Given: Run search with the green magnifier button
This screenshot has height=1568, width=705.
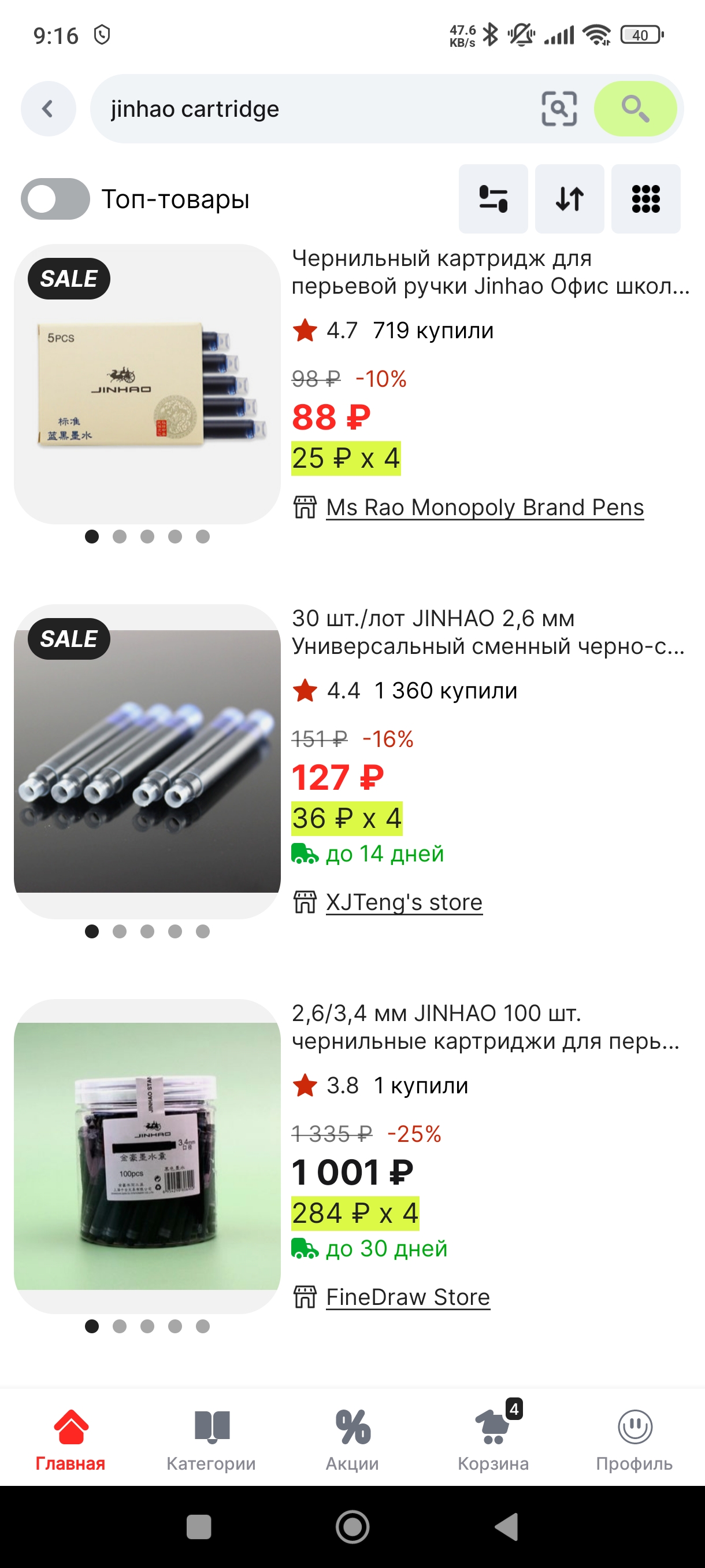Looking at the screenshot, I should click(635, 109).
